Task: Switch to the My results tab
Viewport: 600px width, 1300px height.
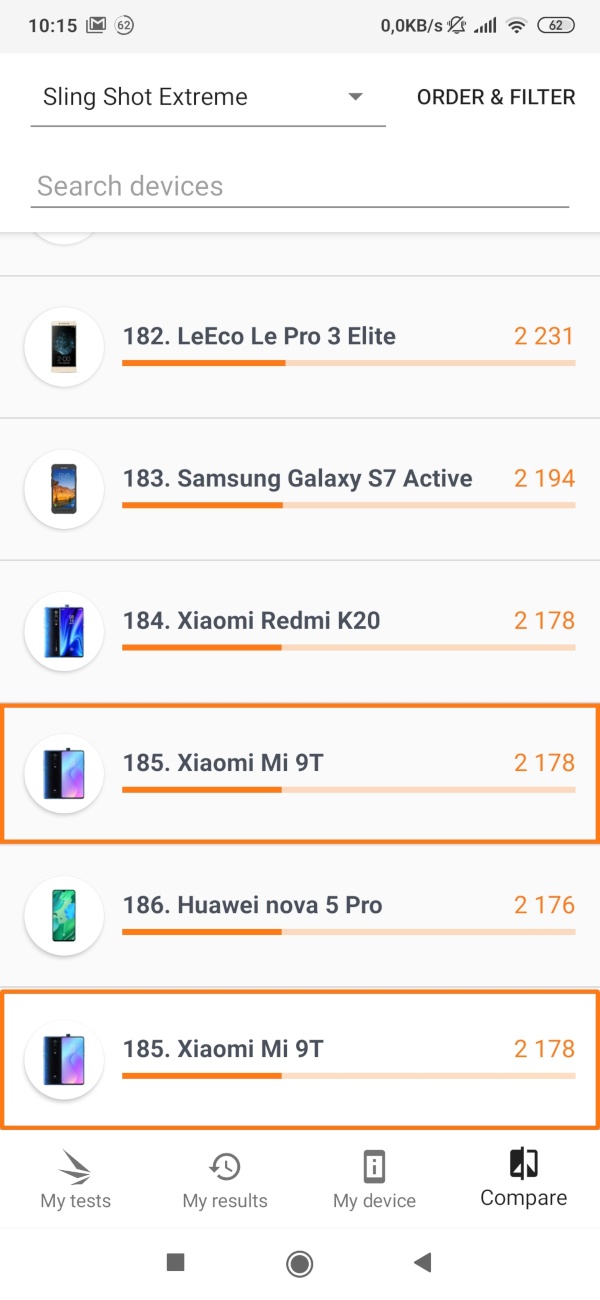Action: (x=225, y=1178)
